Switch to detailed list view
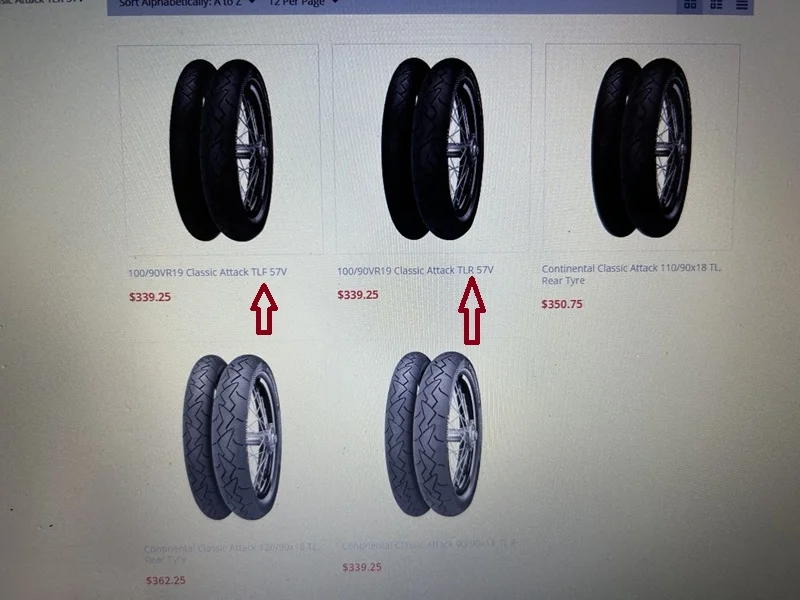 (x=716, y=4)
